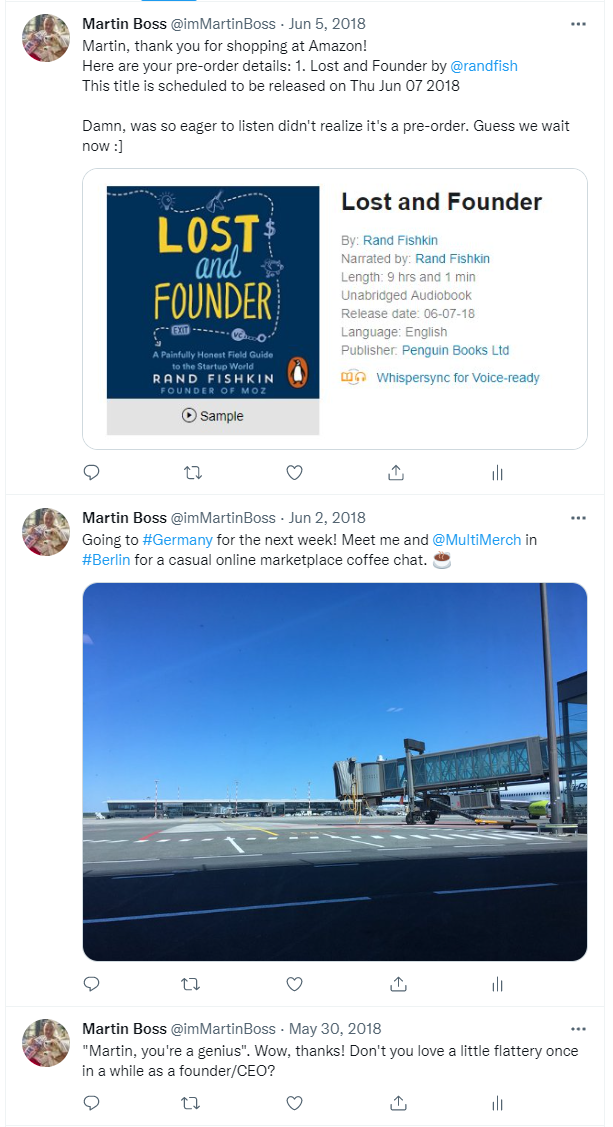Visit the @MultiMerch profile mention

point(476,540)
